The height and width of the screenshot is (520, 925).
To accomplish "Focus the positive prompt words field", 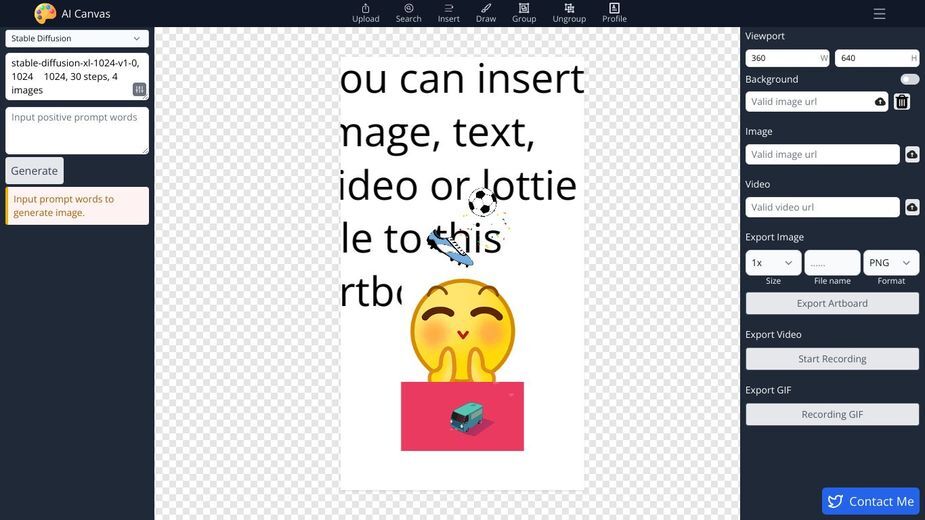I will pyautogui.click(x=77, y=130).
